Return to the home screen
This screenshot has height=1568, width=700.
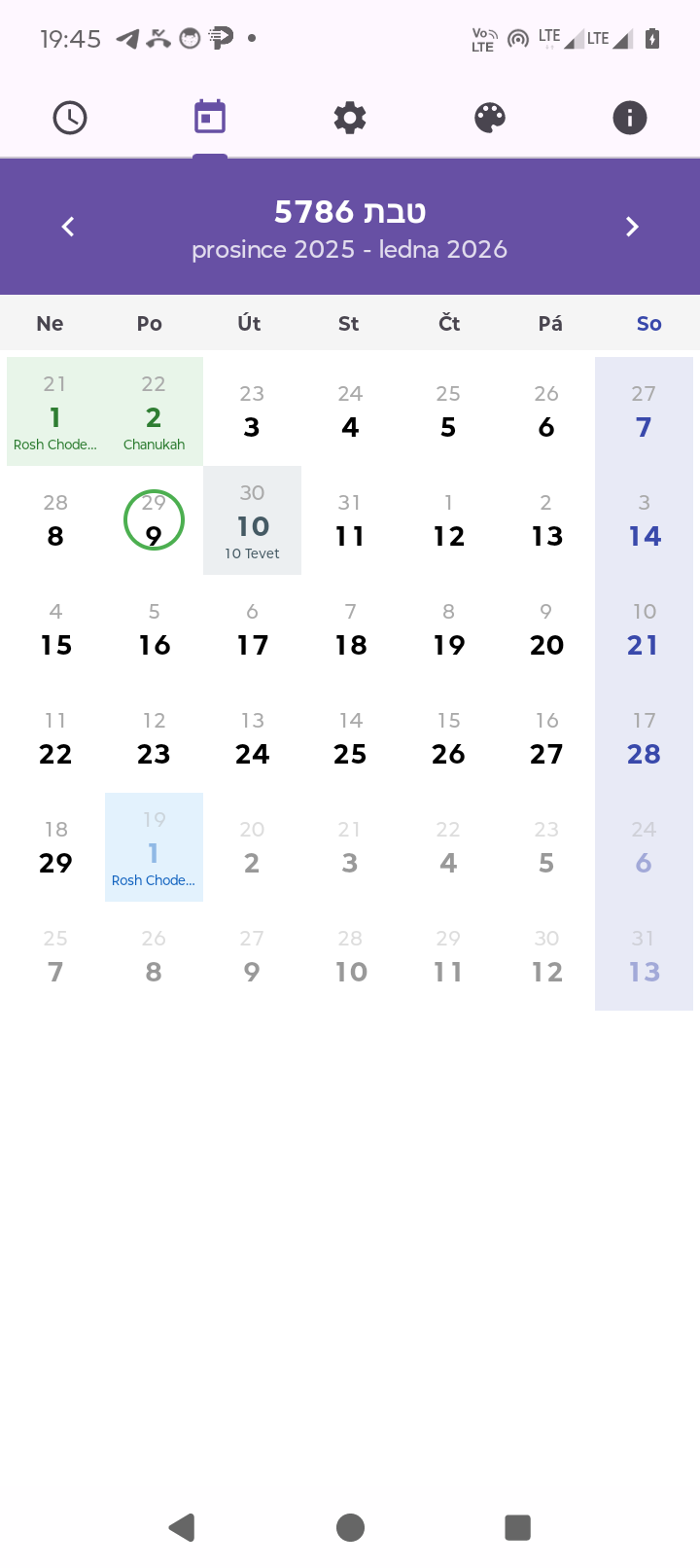(x=350, y=1527)
